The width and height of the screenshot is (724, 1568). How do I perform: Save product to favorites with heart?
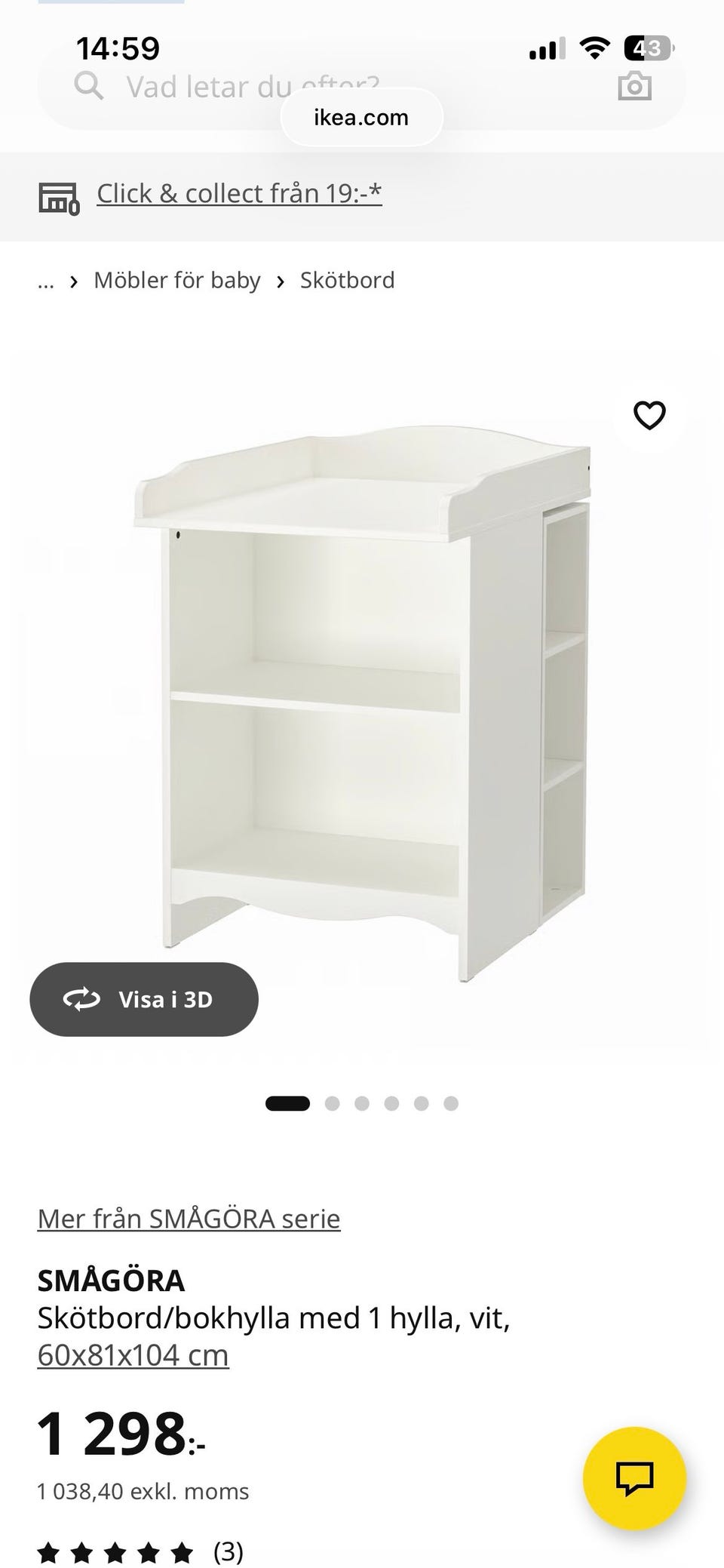(x=649, y=415)
